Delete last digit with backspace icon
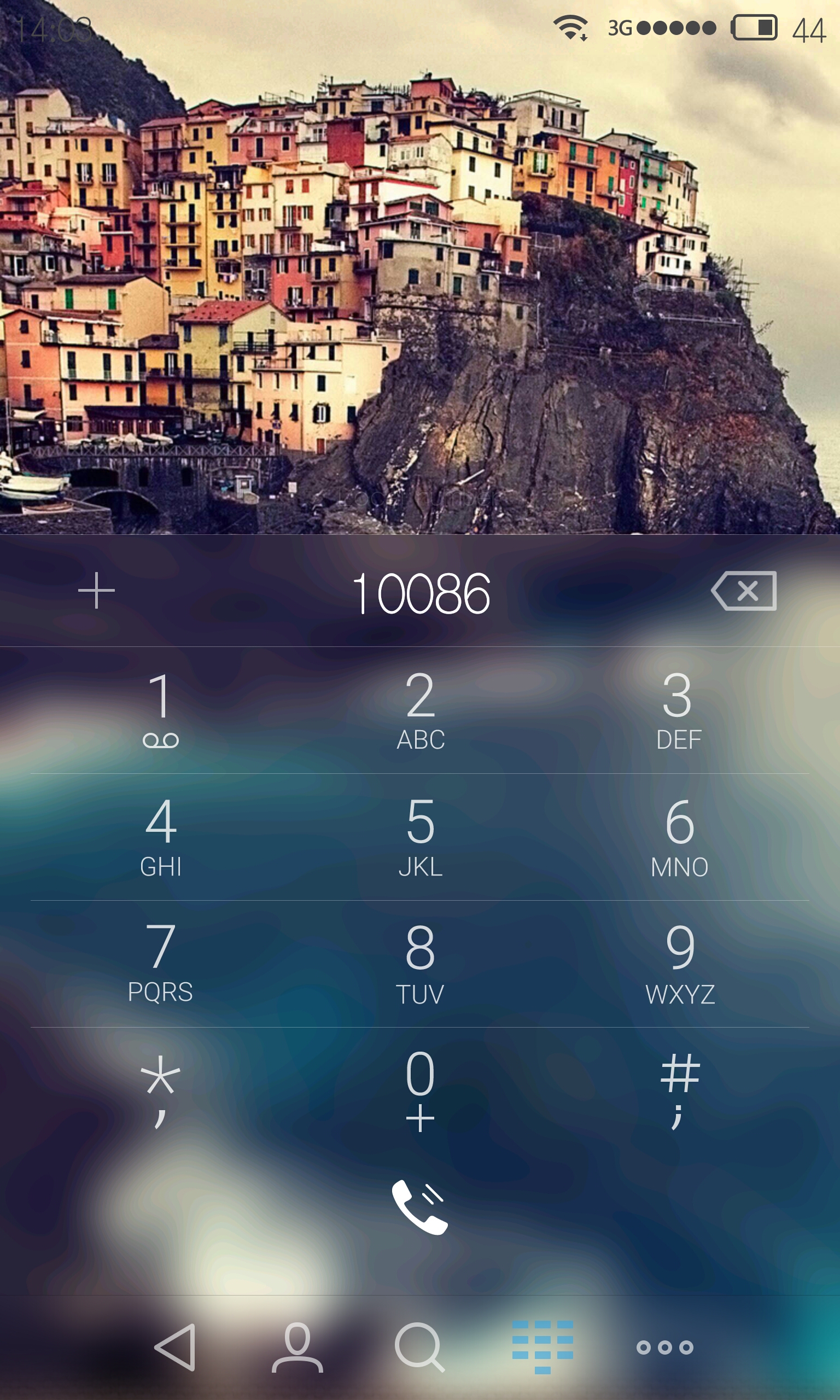Screen dimensions: 840x1400 tap(744, 591)
